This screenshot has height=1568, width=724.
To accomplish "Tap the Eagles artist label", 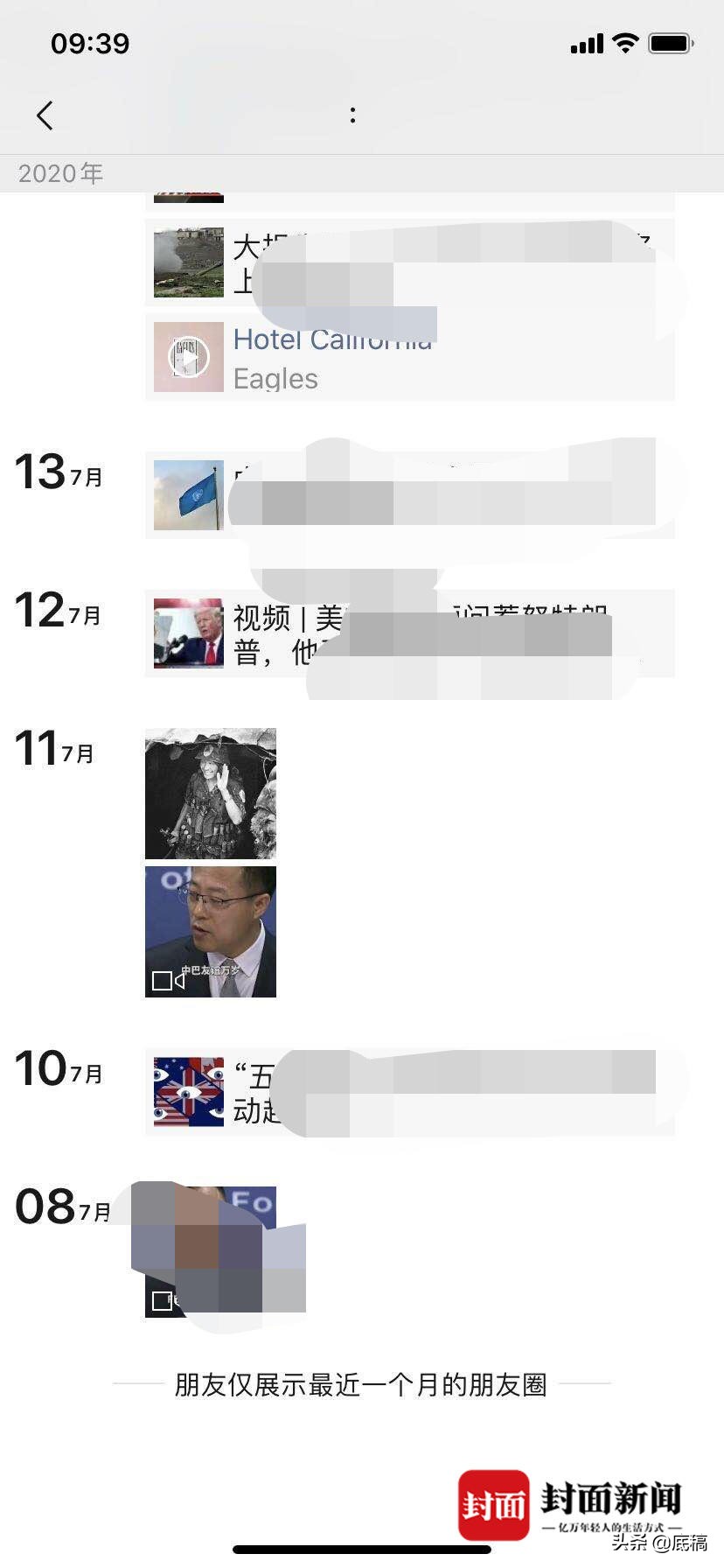I will (x=276, y=378).
